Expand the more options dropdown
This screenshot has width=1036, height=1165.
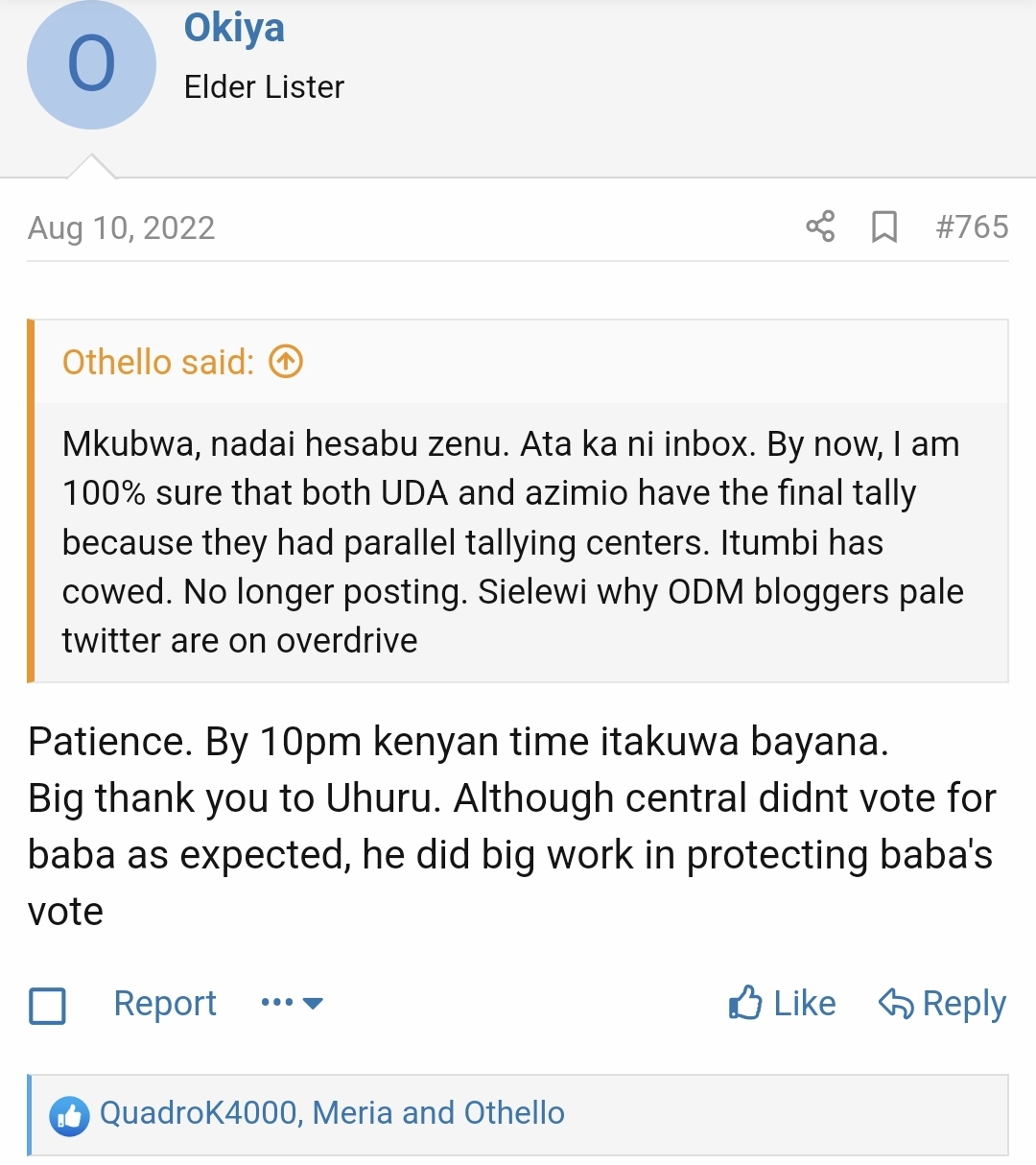[x=292, y=1004]
